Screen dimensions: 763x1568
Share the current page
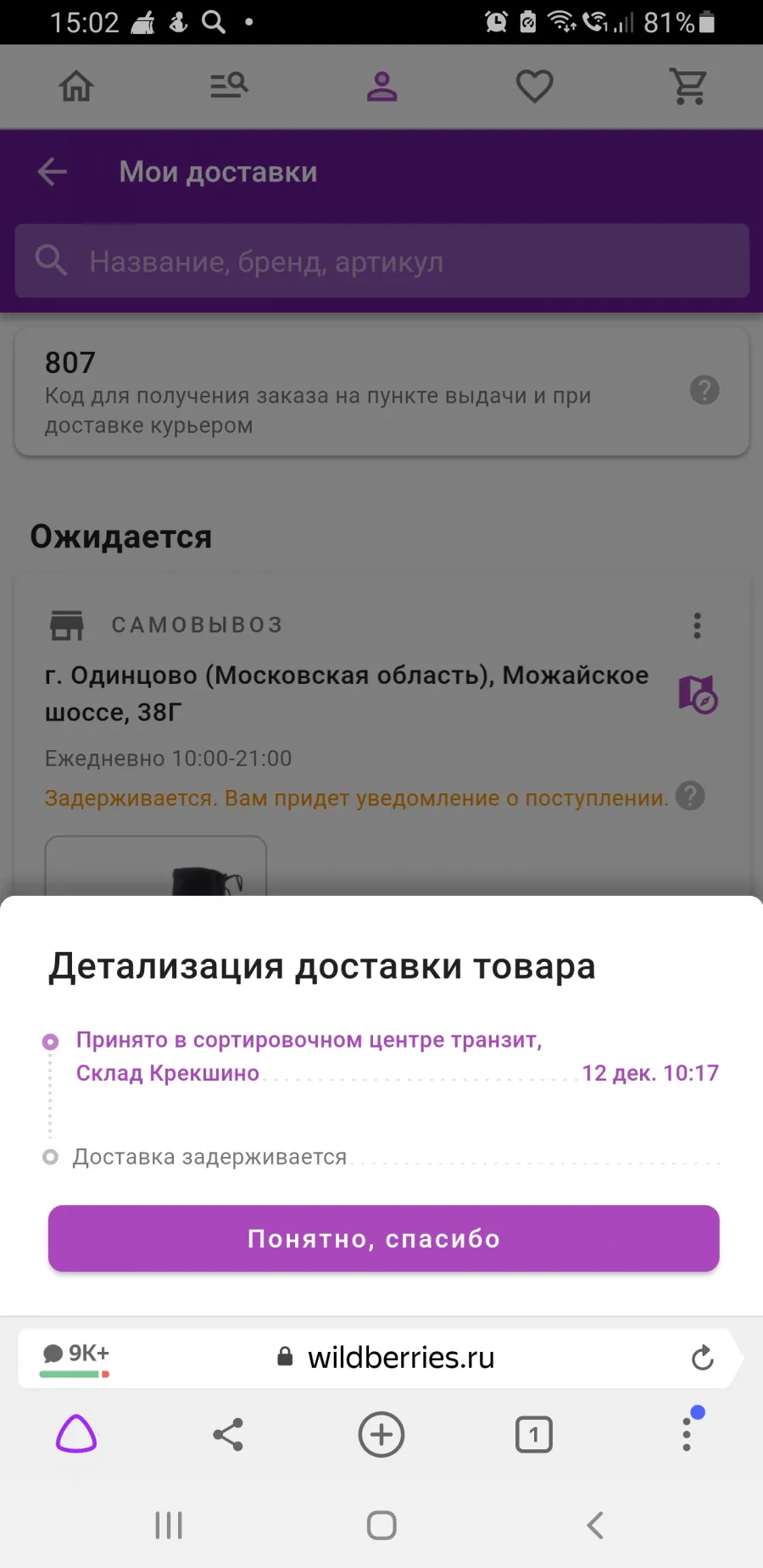[228, 1434]
